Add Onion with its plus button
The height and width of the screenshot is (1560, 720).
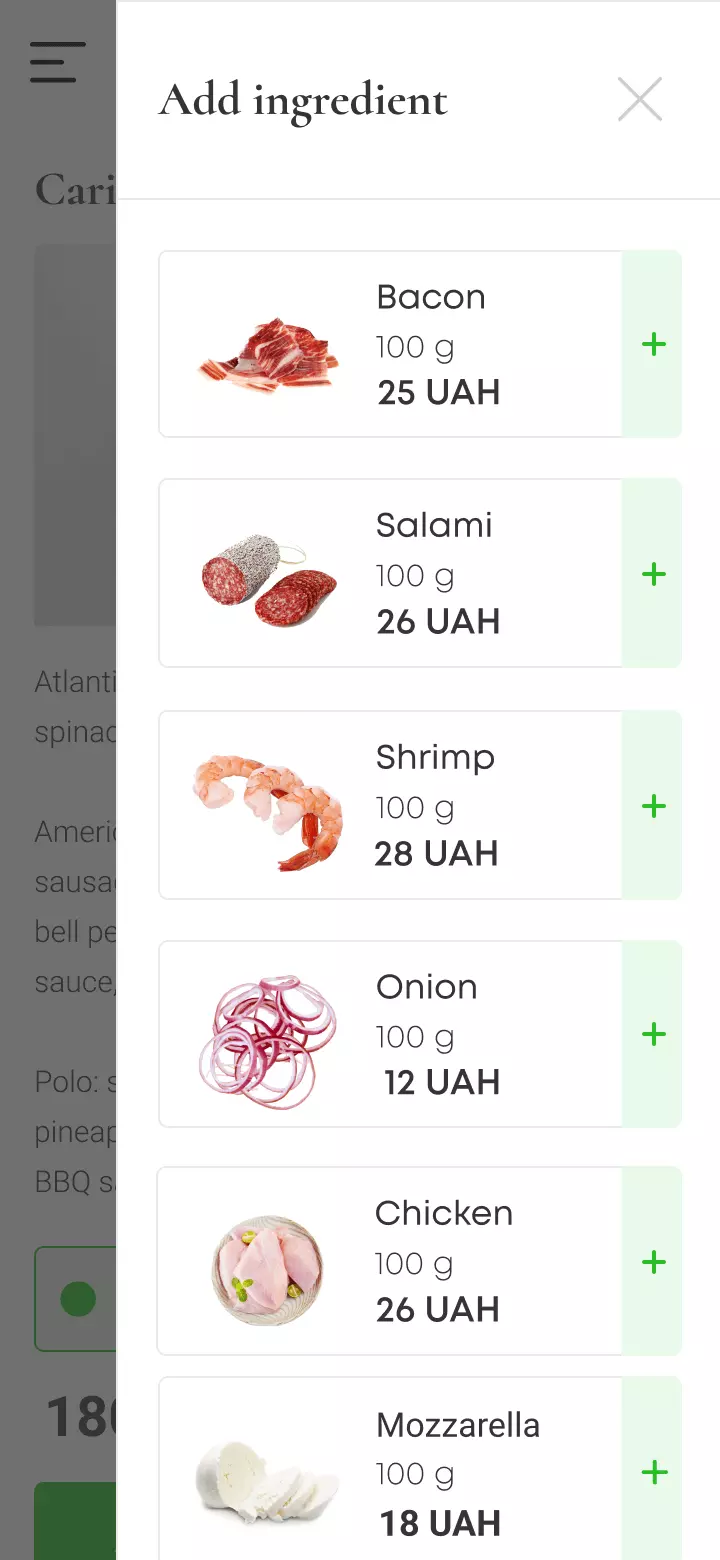pyautogui.click(x=653, y=1034)
